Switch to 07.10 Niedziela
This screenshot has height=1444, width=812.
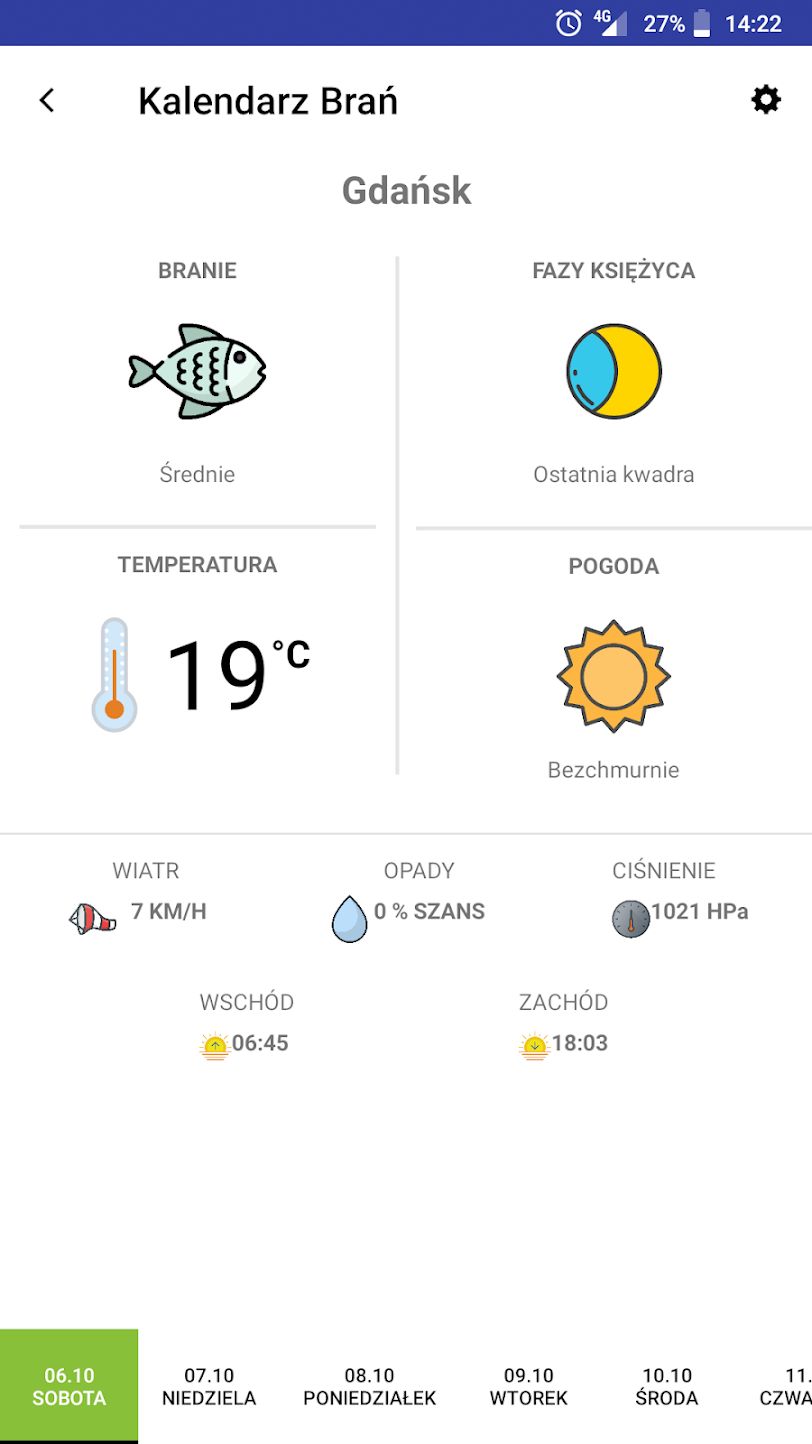click(209, 1386)
